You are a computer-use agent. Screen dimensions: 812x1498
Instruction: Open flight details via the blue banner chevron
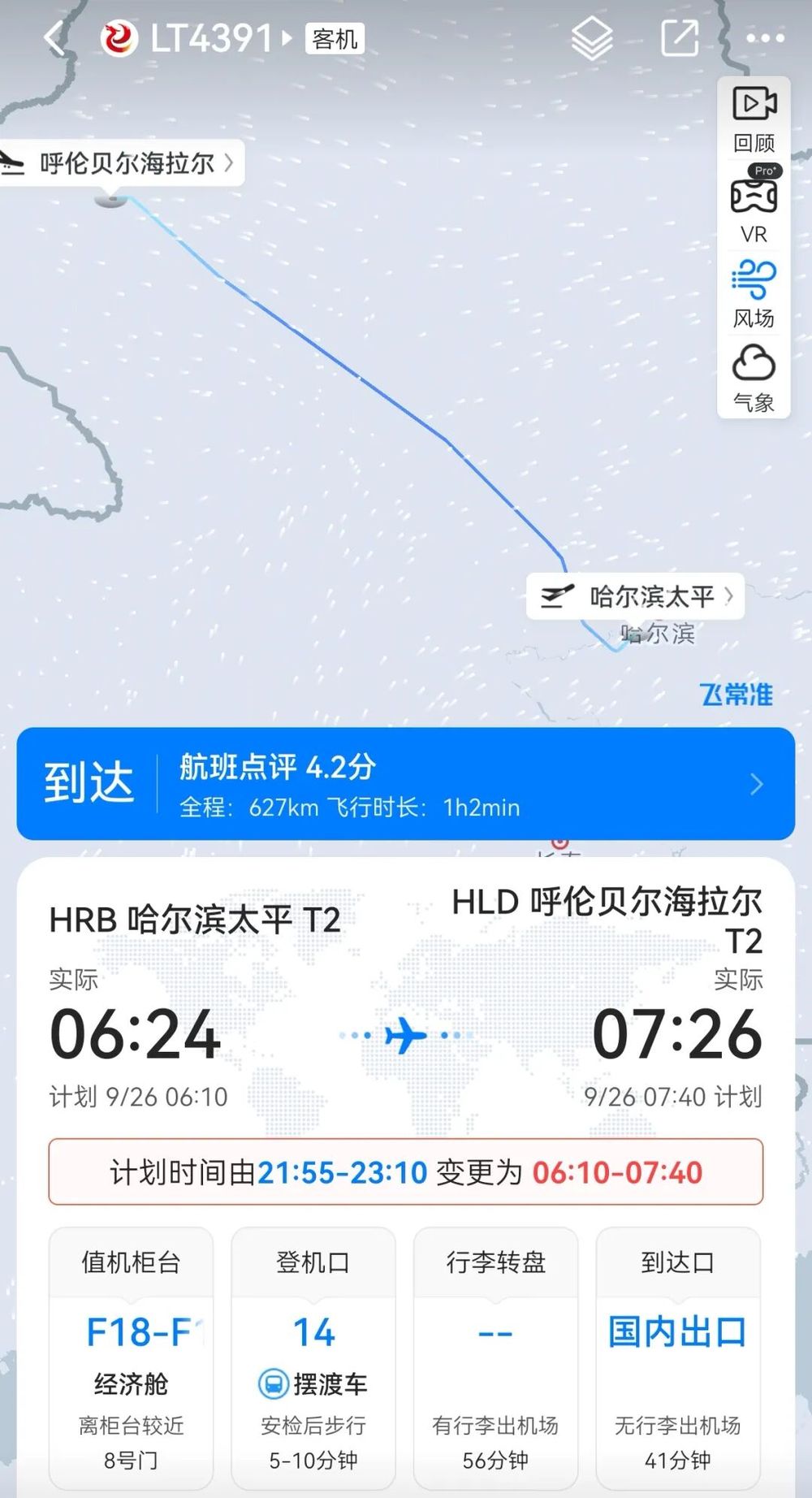tap(757, 784)
